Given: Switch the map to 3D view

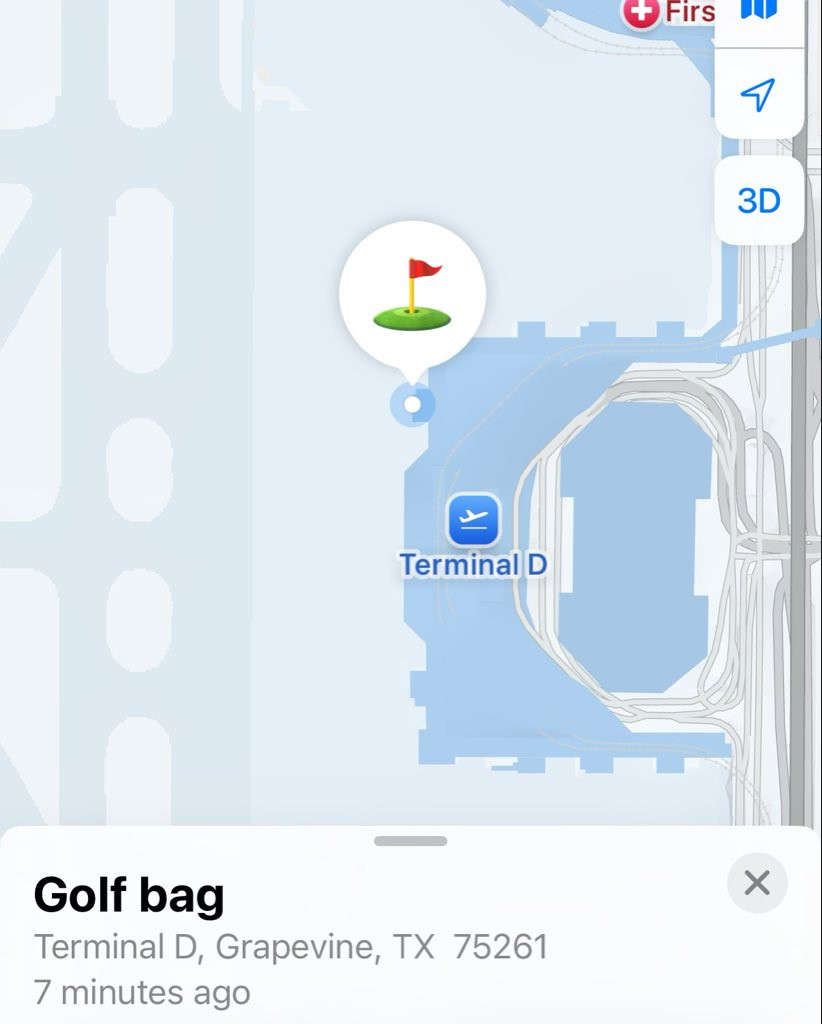Looking at the screenshot, I should pyautogui.click(x=758, y=201).
